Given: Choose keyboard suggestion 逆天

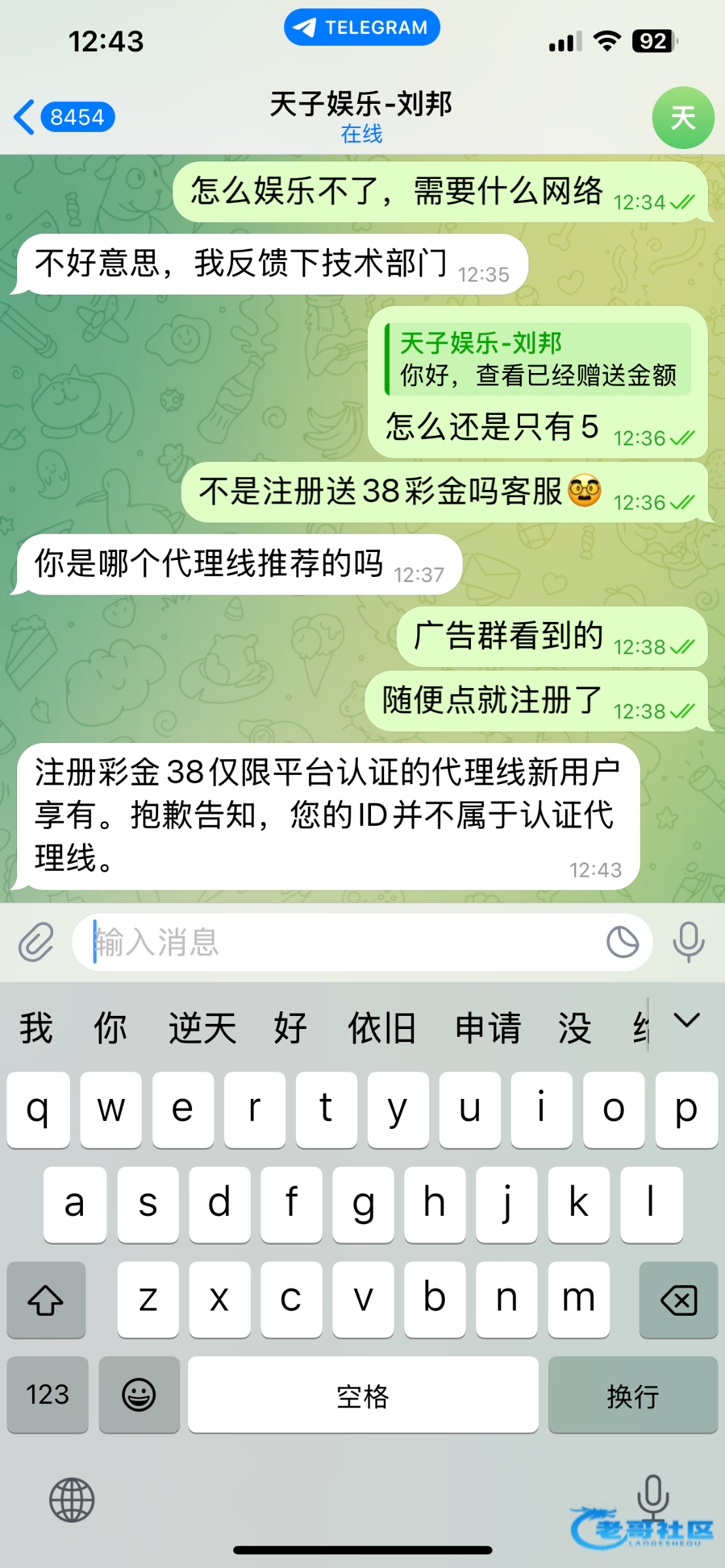Looking at the screenshot, I should pyautogui.click(x=202, y=1028).
